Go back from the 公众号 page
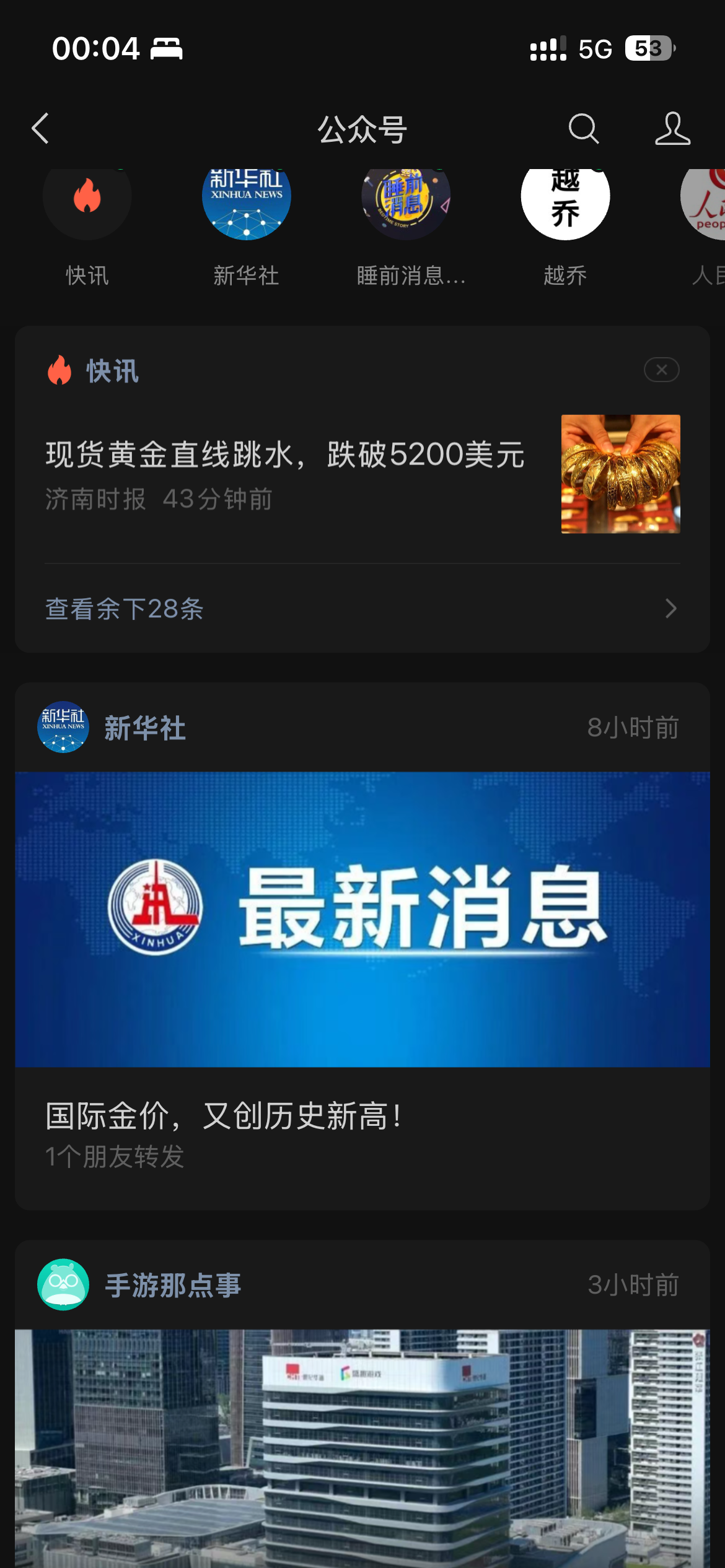725x1568 pixels. 41,129
